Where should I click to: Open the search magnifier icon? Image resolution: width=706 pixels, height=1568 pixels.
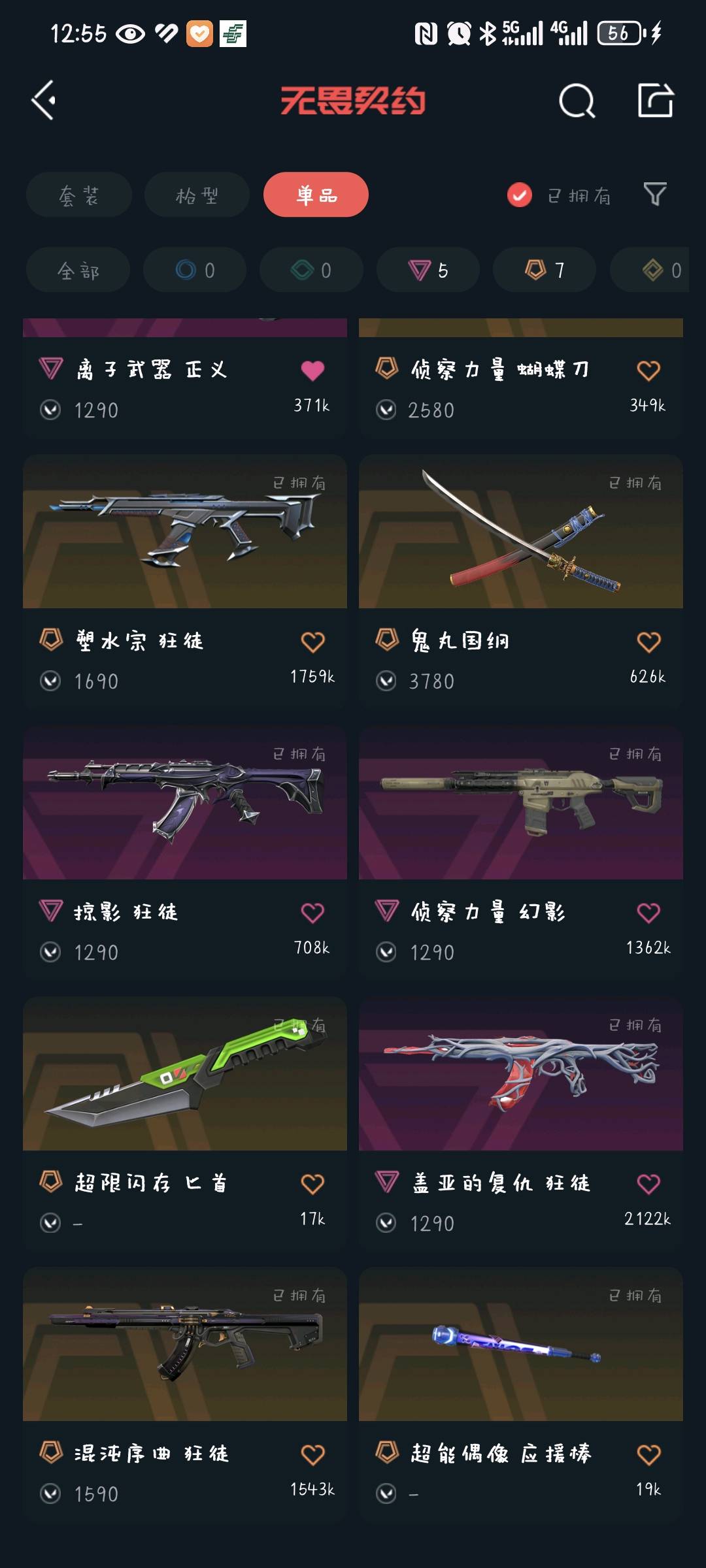[577, 101]
